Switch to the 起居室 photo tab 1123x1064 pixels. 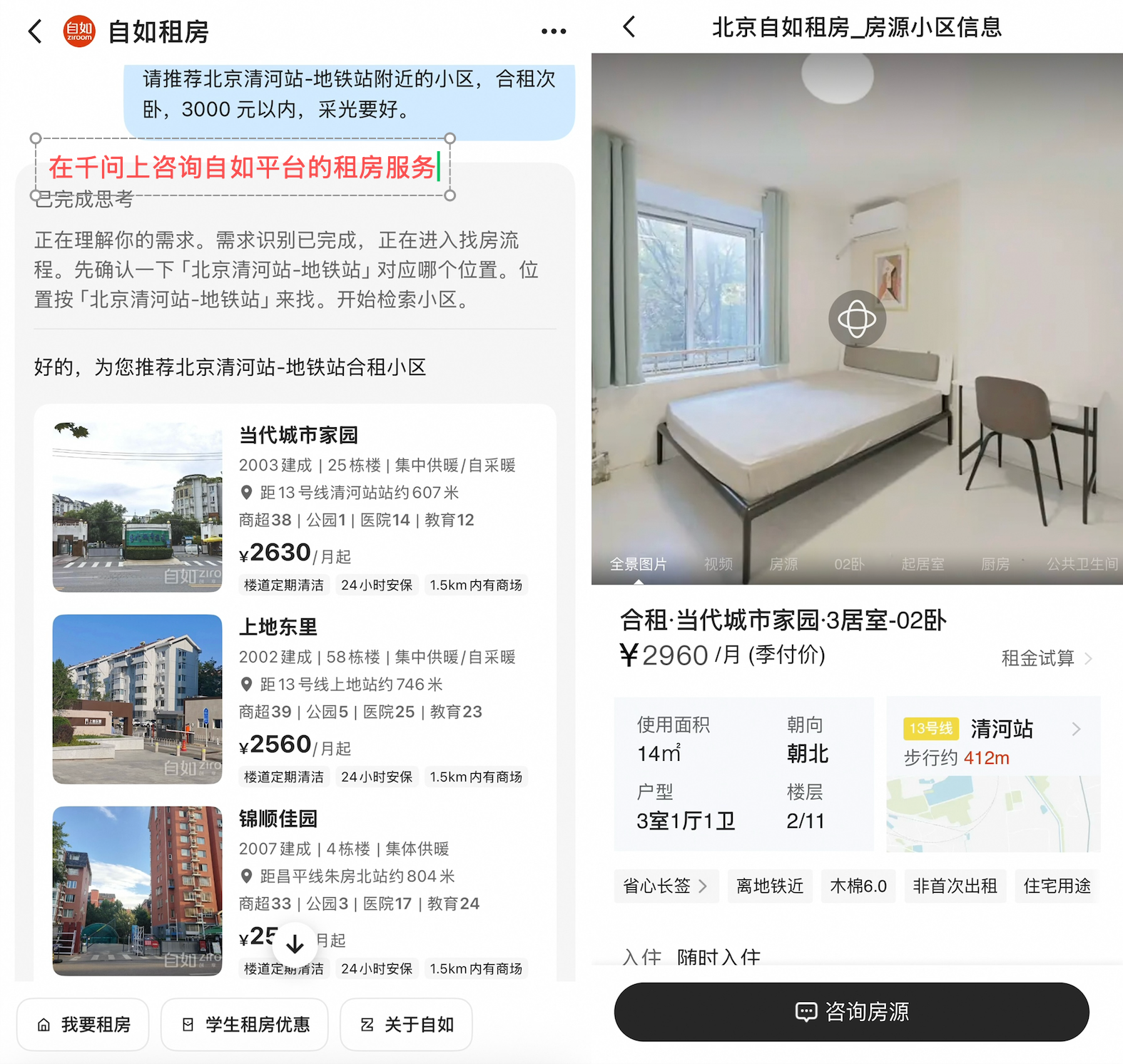(923, 564)
